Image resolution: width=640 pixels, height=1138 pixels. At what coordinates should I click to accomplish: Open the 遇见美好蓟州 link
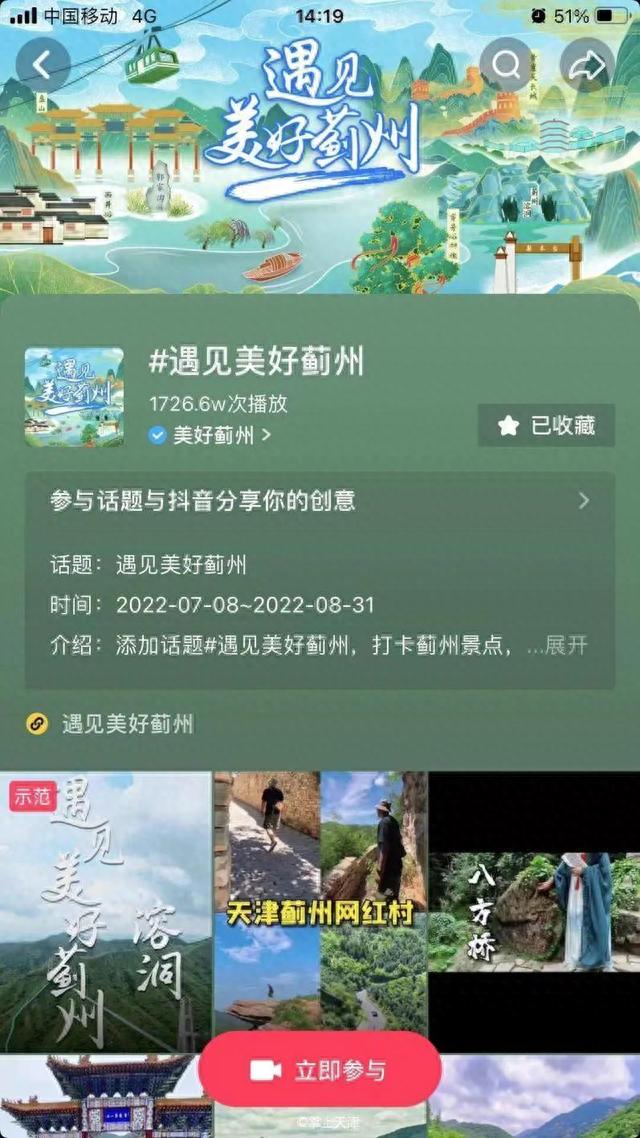(110, 724)
